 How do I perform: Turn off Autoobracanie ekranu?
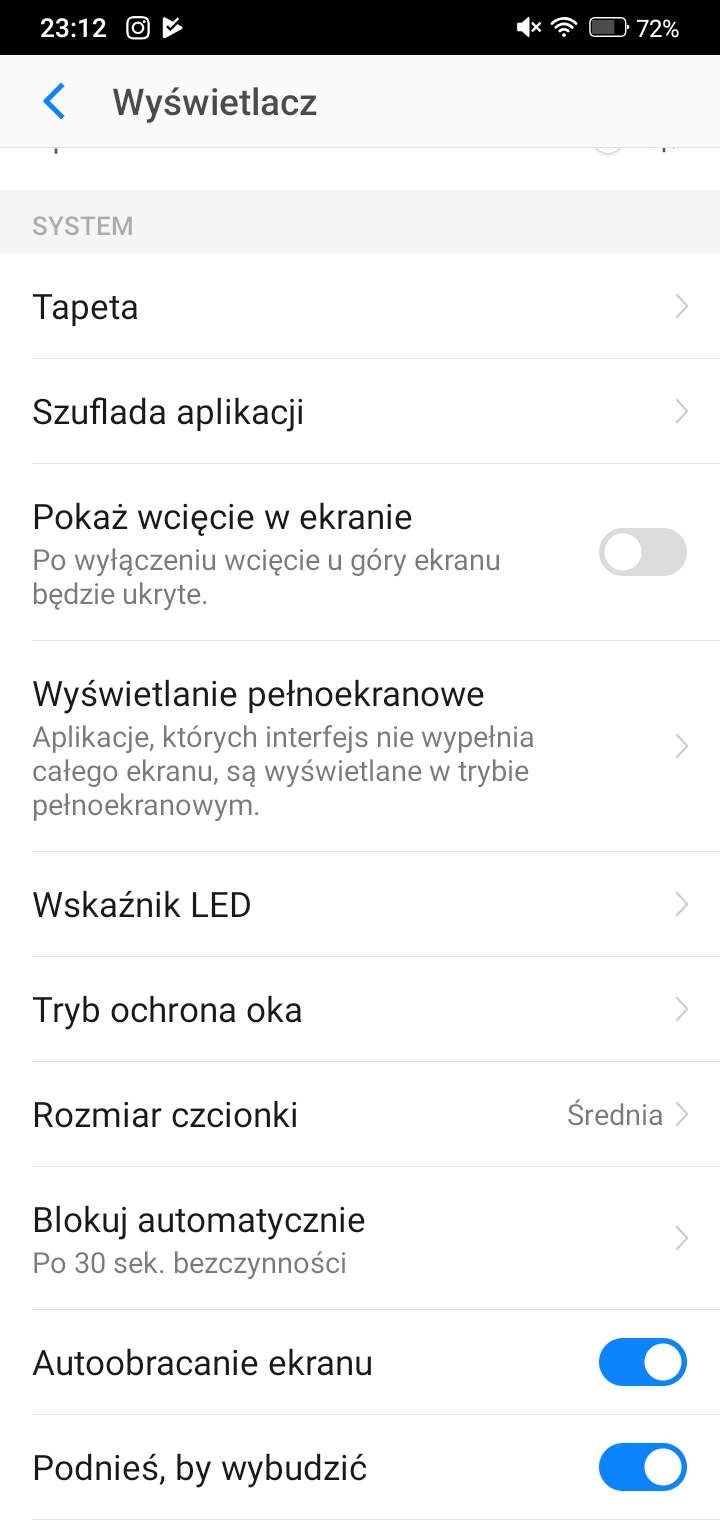[x=642, y=1363]
